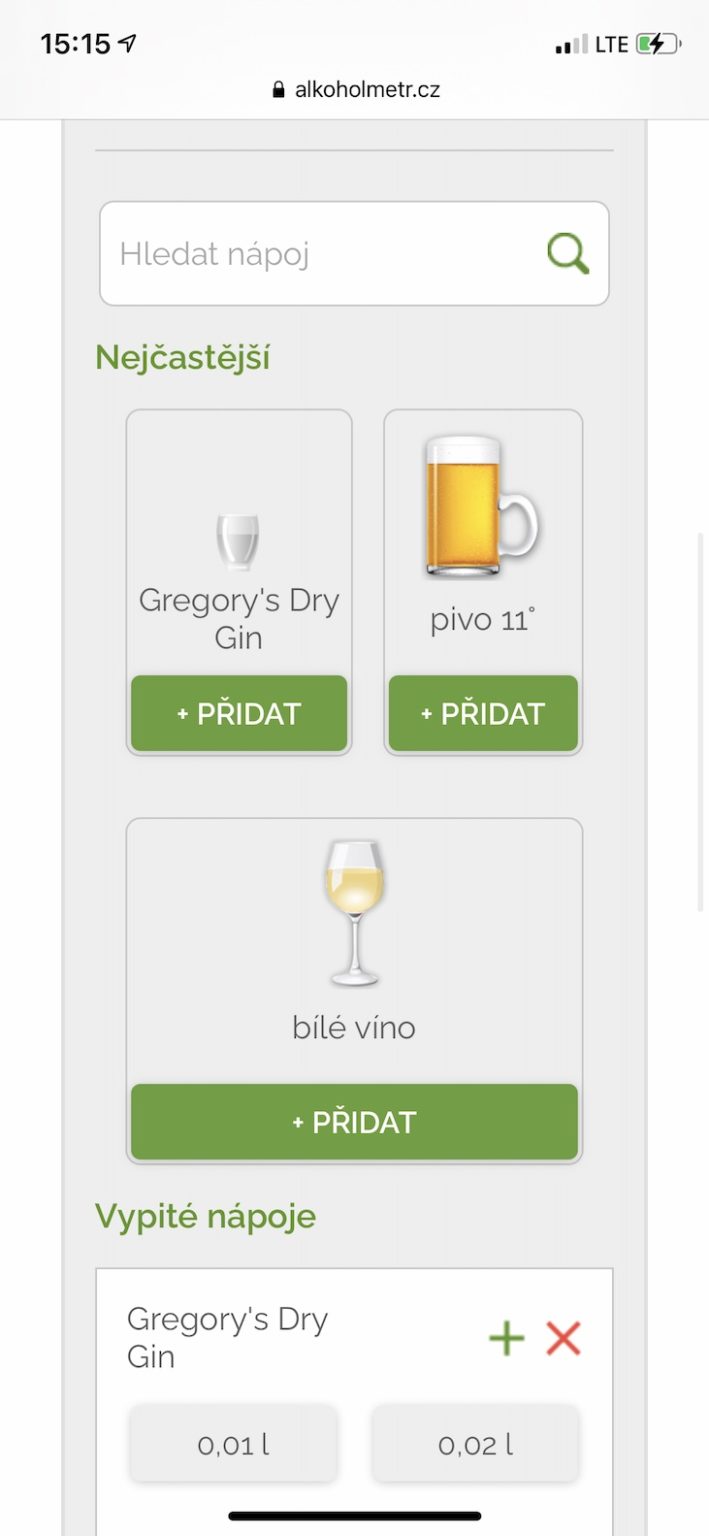709x1536 pixels.
Task: Open the alkoholmetr.cz address bar
Action: click(355, 90)
